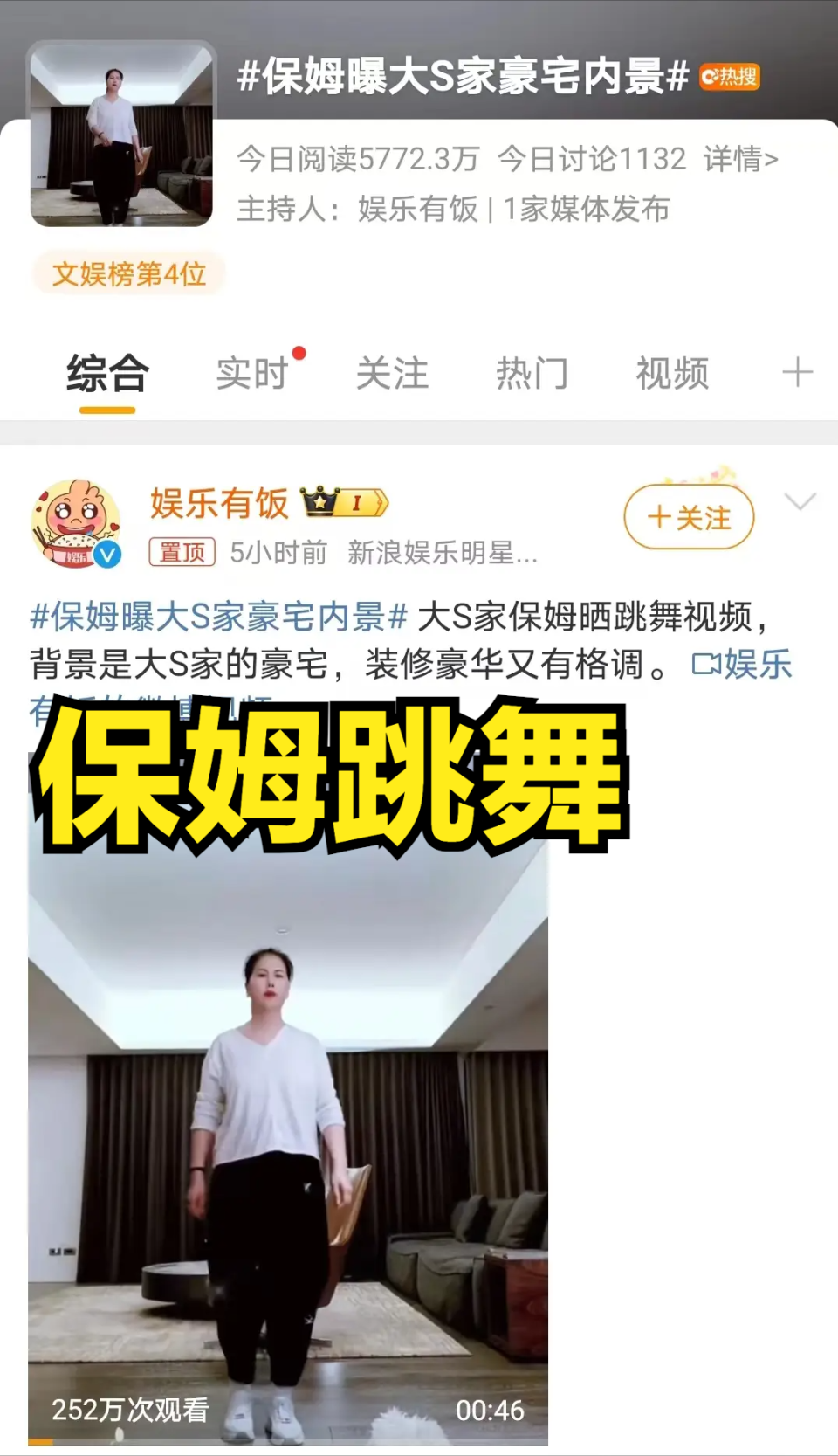The image size is (838, 1456).
Task: Expand the chevron menu on 娱乐有饭's post
Action: (x=800, y=501)
